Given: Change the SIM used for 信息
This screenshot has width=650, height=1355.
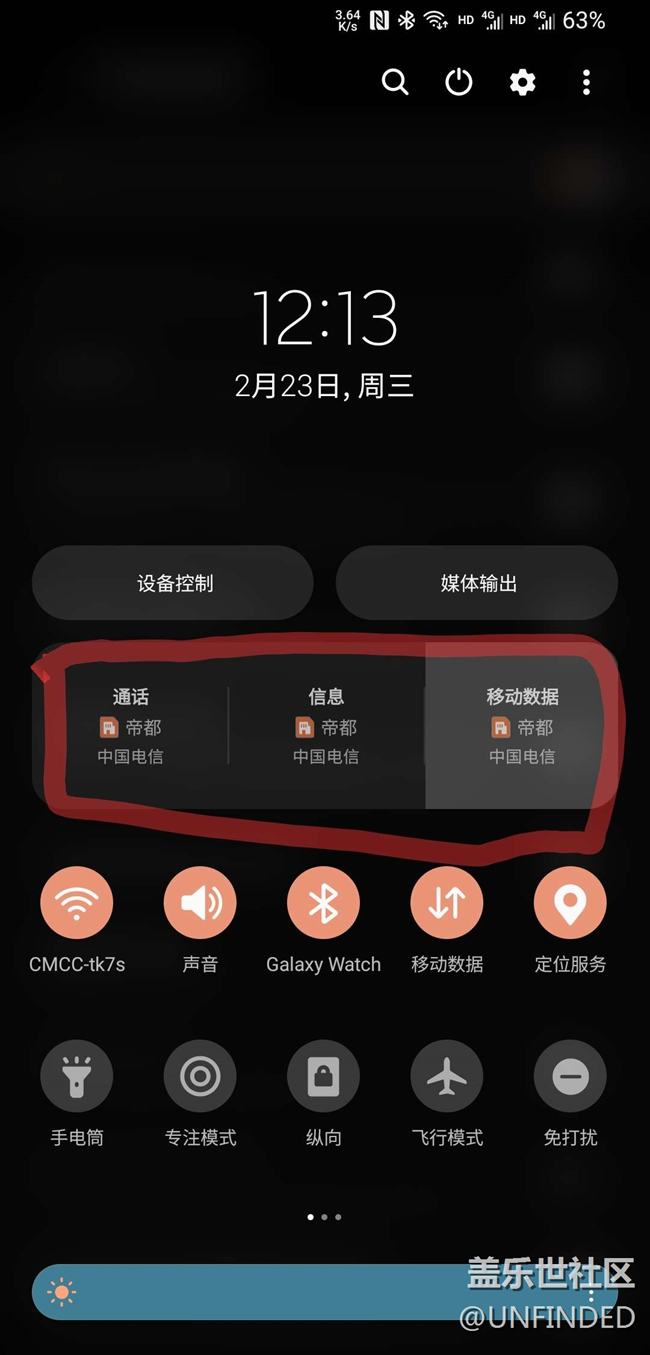Looking at the screenshot, I should [x=326, y=726].
